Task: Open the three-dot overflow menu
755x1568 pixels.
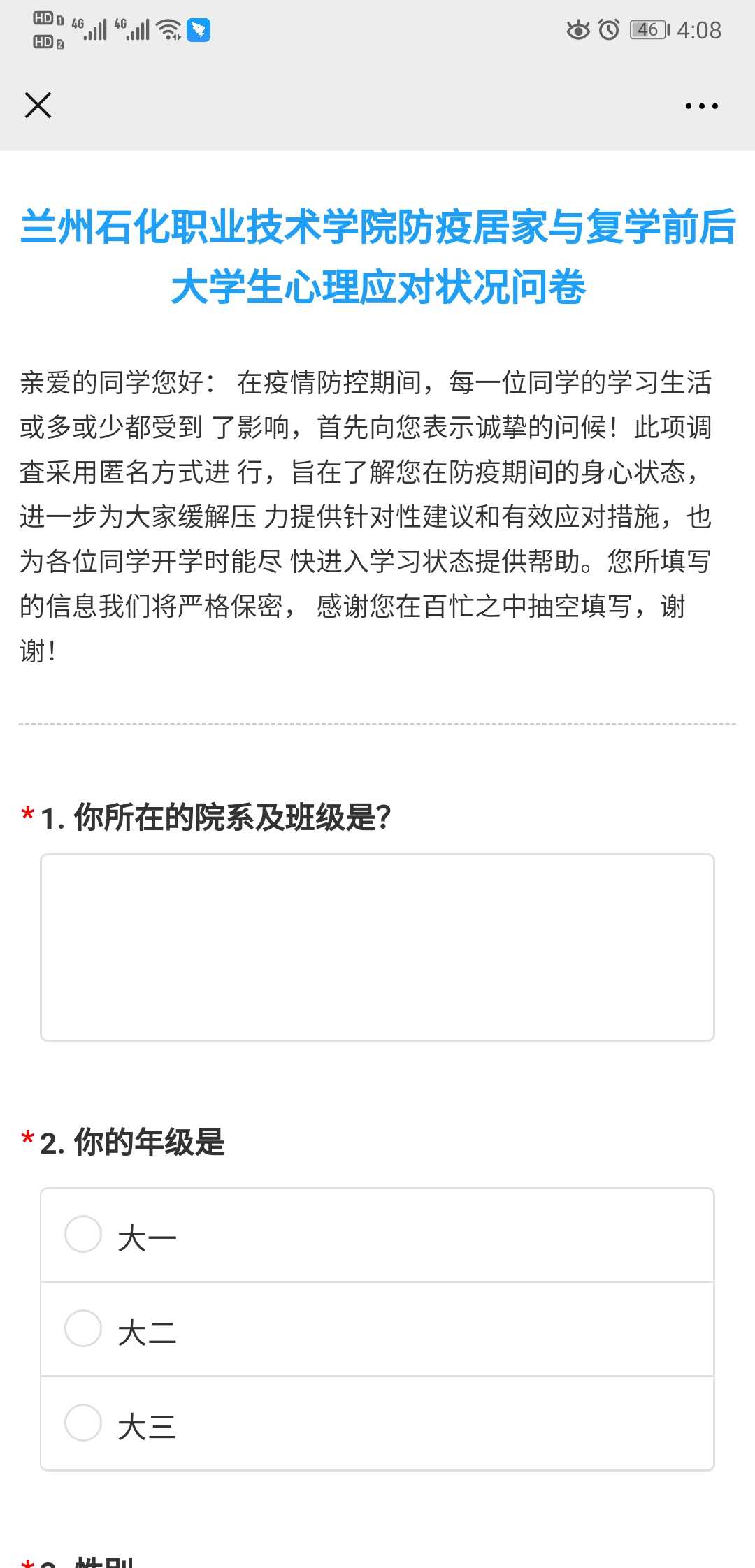Action: point(701,106)
